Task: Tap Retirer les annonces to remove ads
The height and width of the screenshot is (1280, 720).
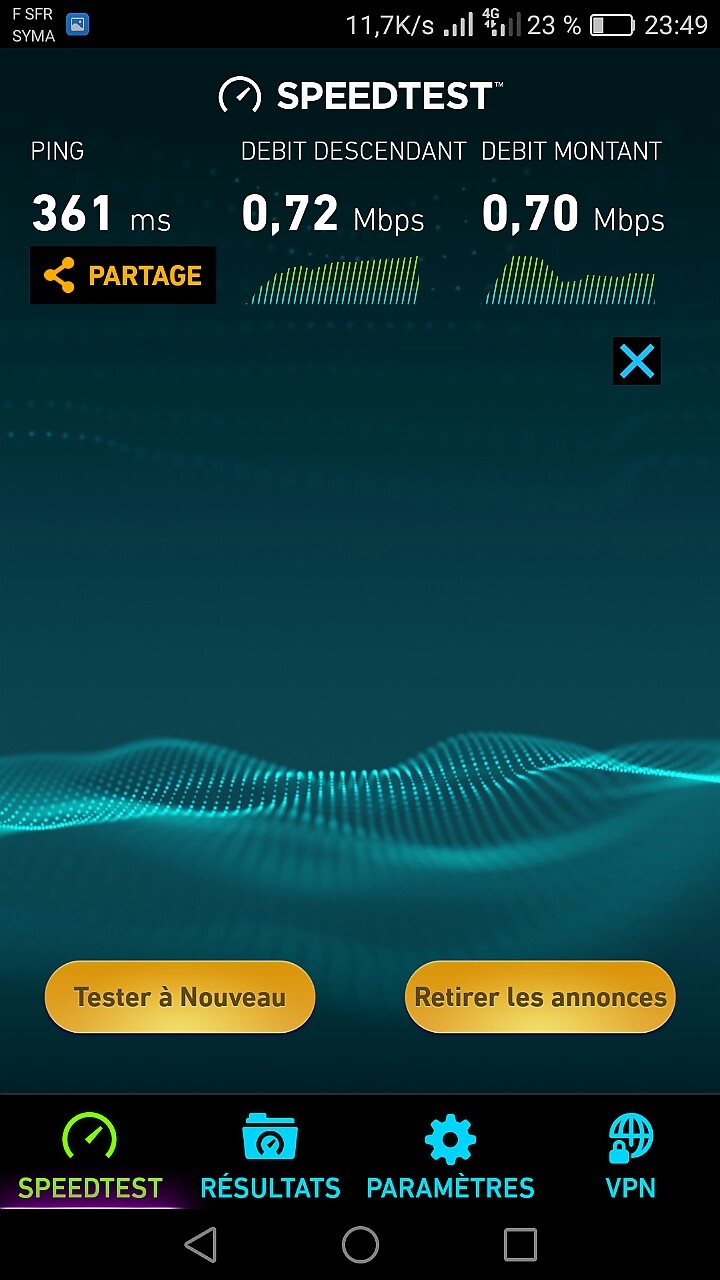Action: coord(540,997)
